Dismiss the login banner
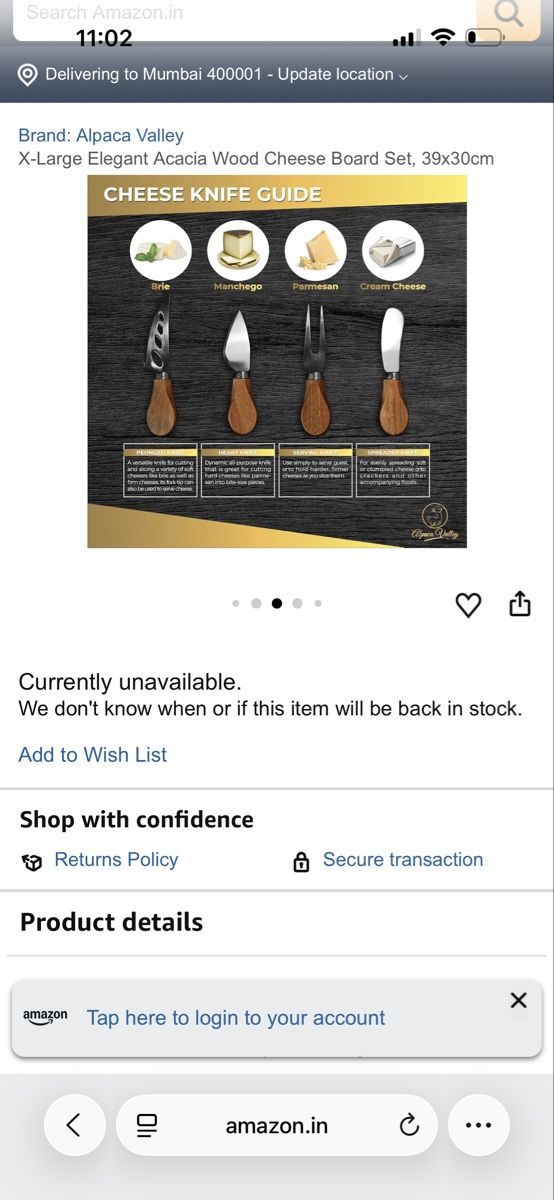Screen dimensions: 554x1200 [518, 1000]
